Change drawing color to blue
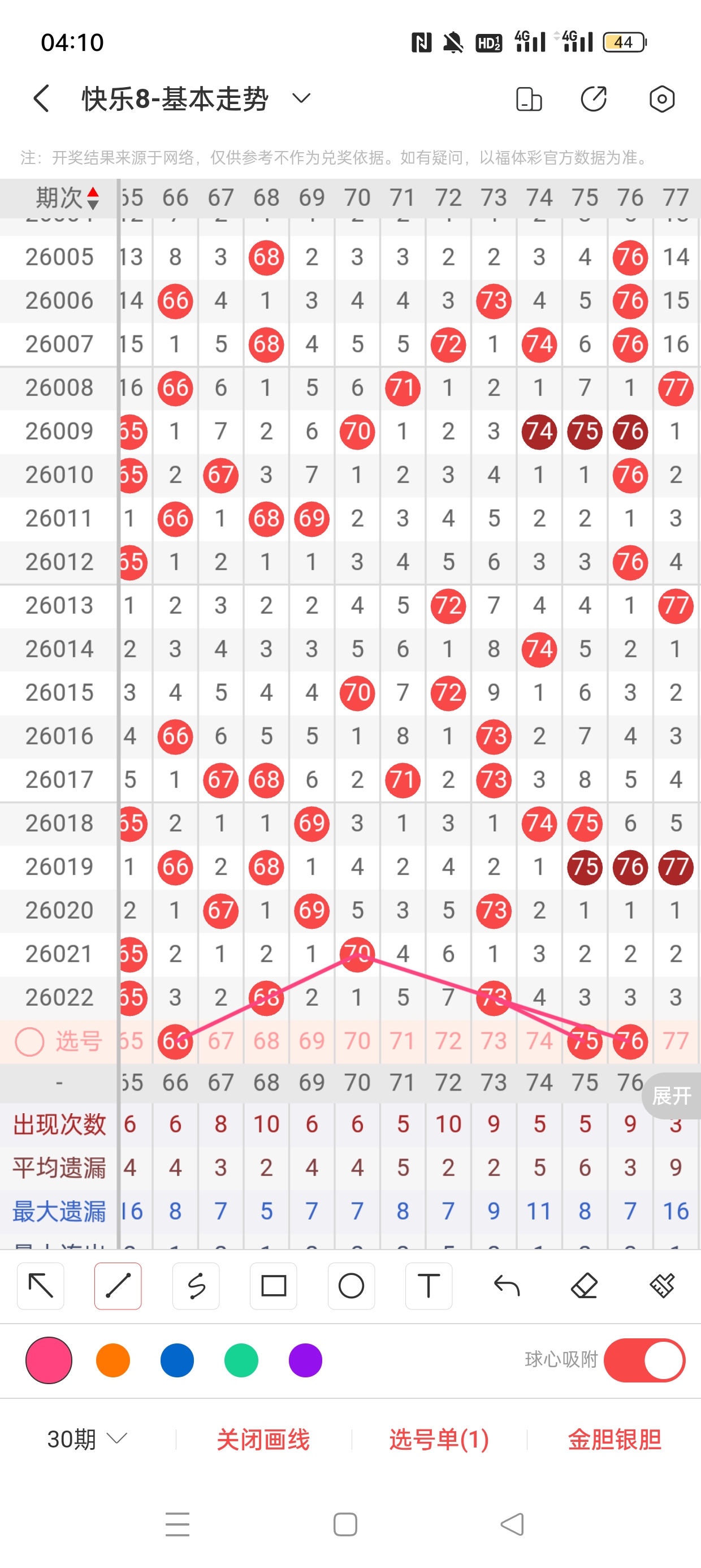The height and width of the screenshot is (1568, 701). click(x=177, y=1360)
